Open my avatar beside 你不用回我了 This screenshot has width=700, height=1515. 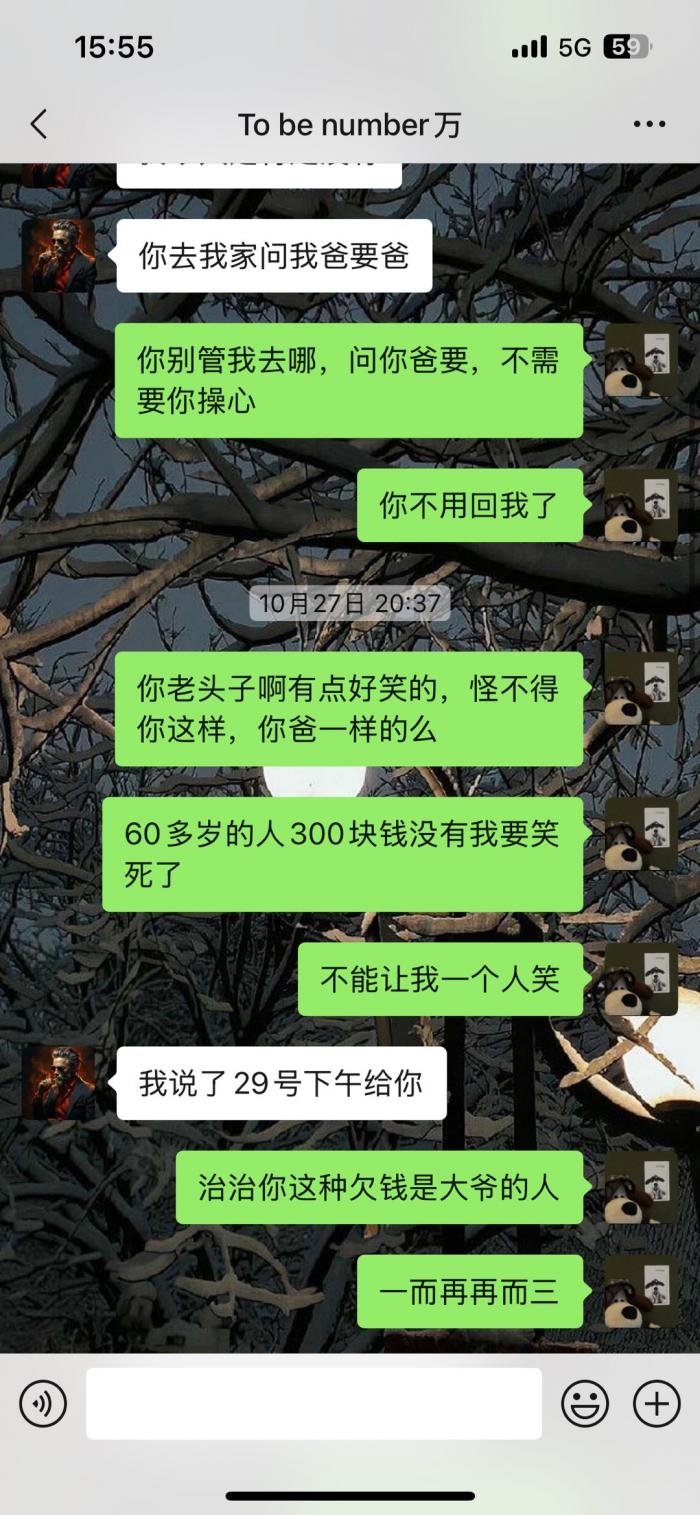tap(641, 505)
